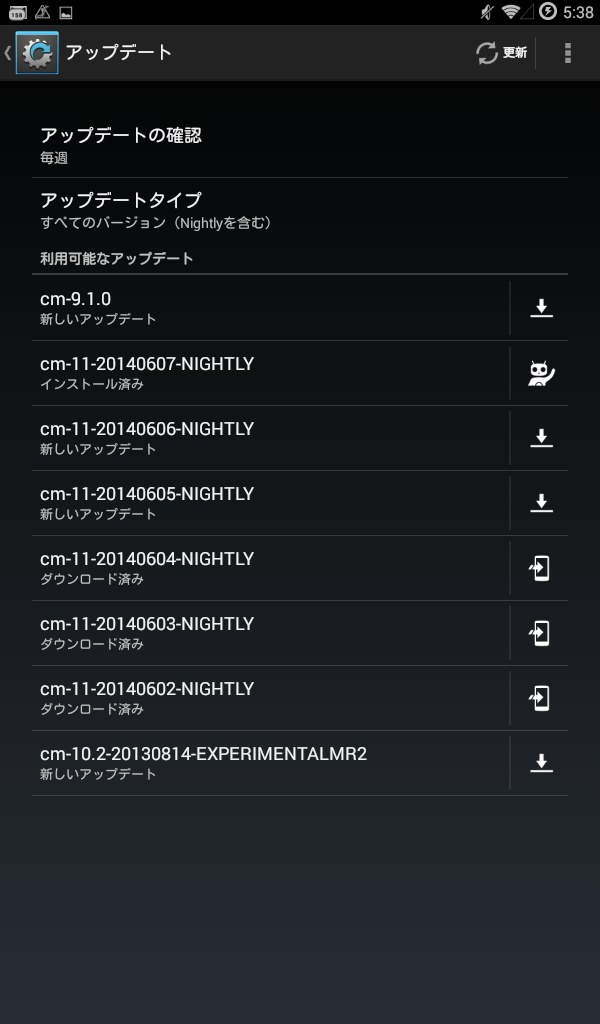
Task: Download the cm-9.1.0 update
Action: click(541, 308)
